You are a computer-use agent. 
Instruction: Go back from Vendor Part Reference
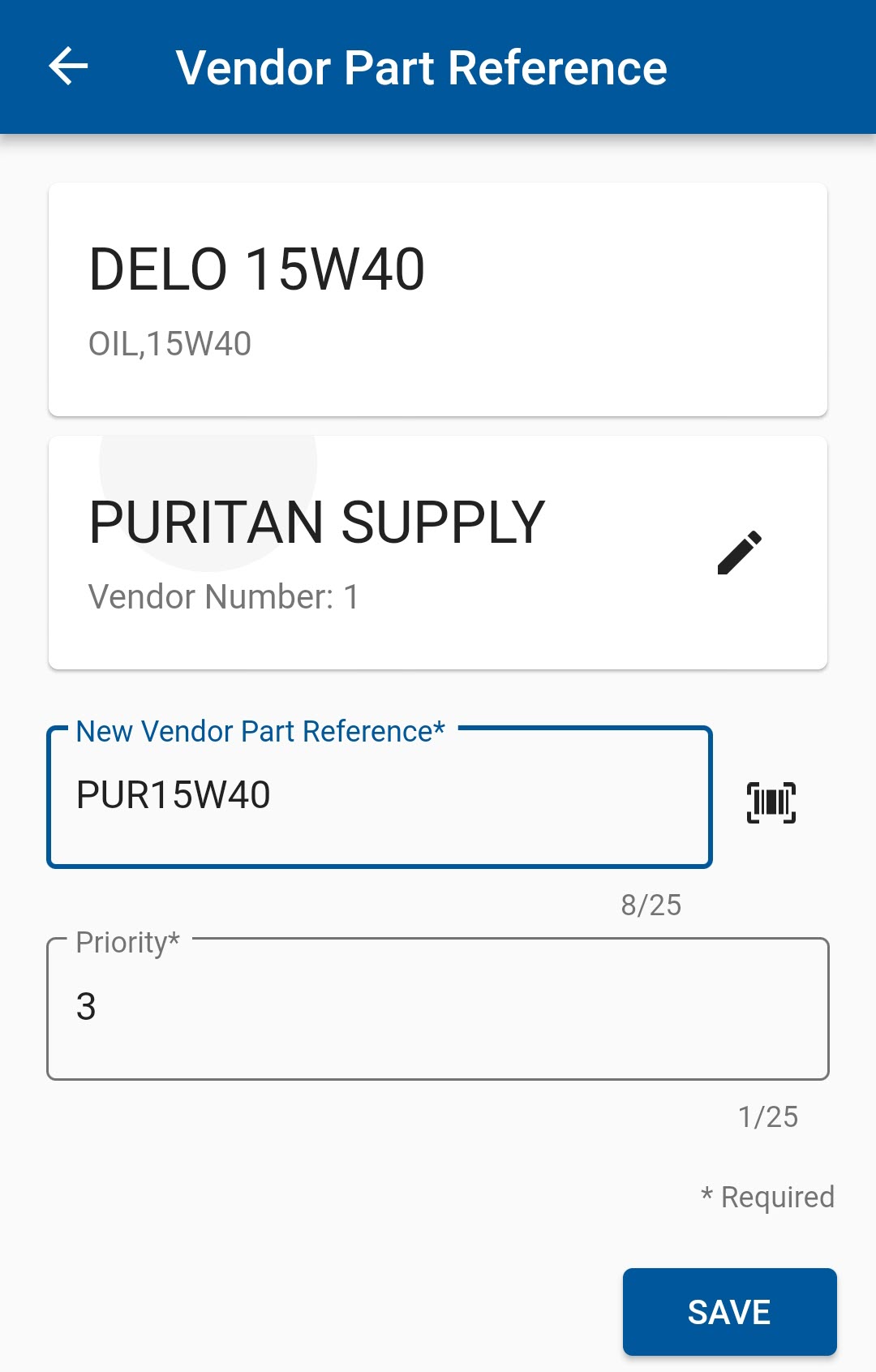[x=68, y=67]
